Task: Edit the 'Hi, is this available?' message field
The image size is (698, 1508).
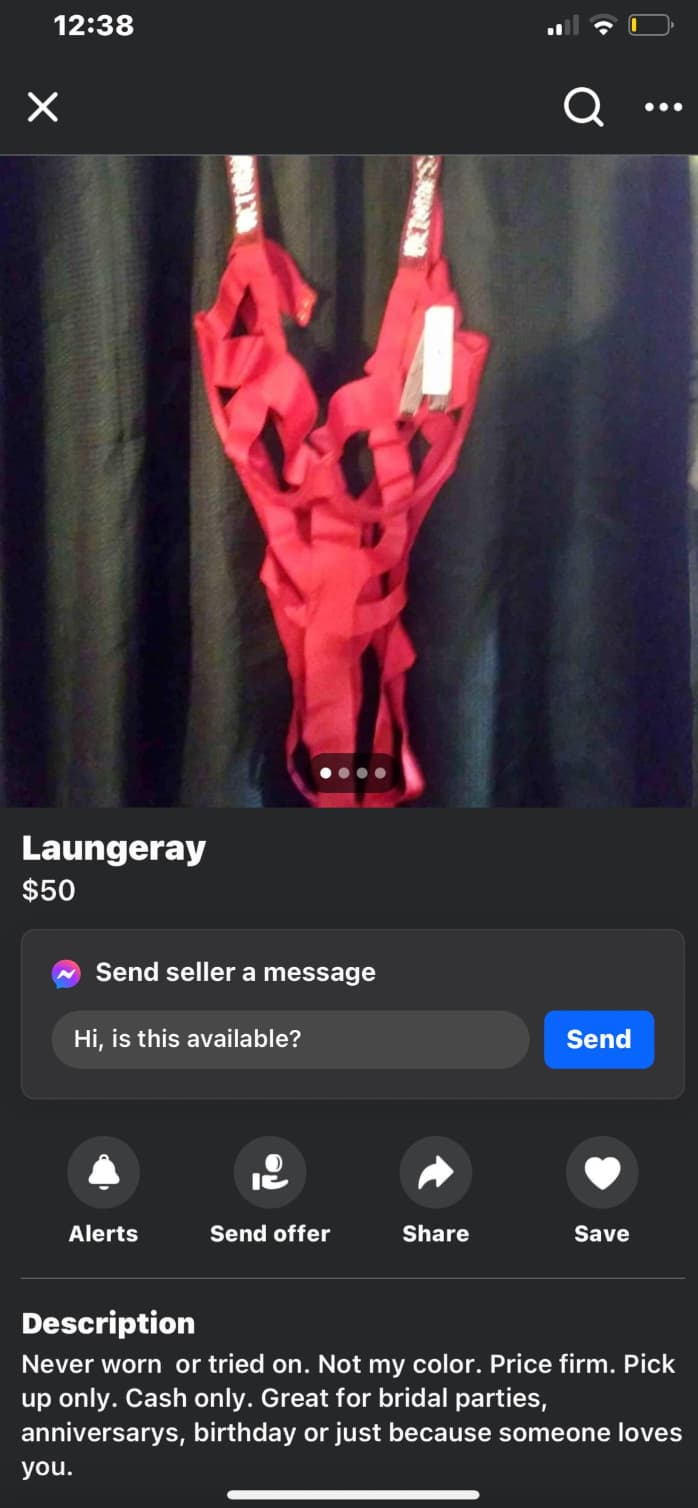Action: [x=290, y=1039]
